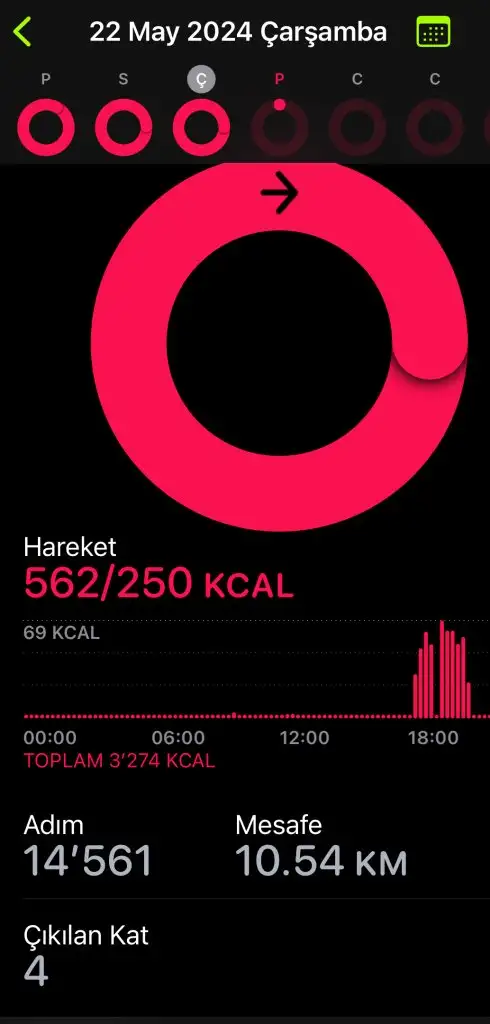The image size is (490, 1024).
Task: Select the S day activity ring
Action: pyautogui.click(x=123, y=127)
